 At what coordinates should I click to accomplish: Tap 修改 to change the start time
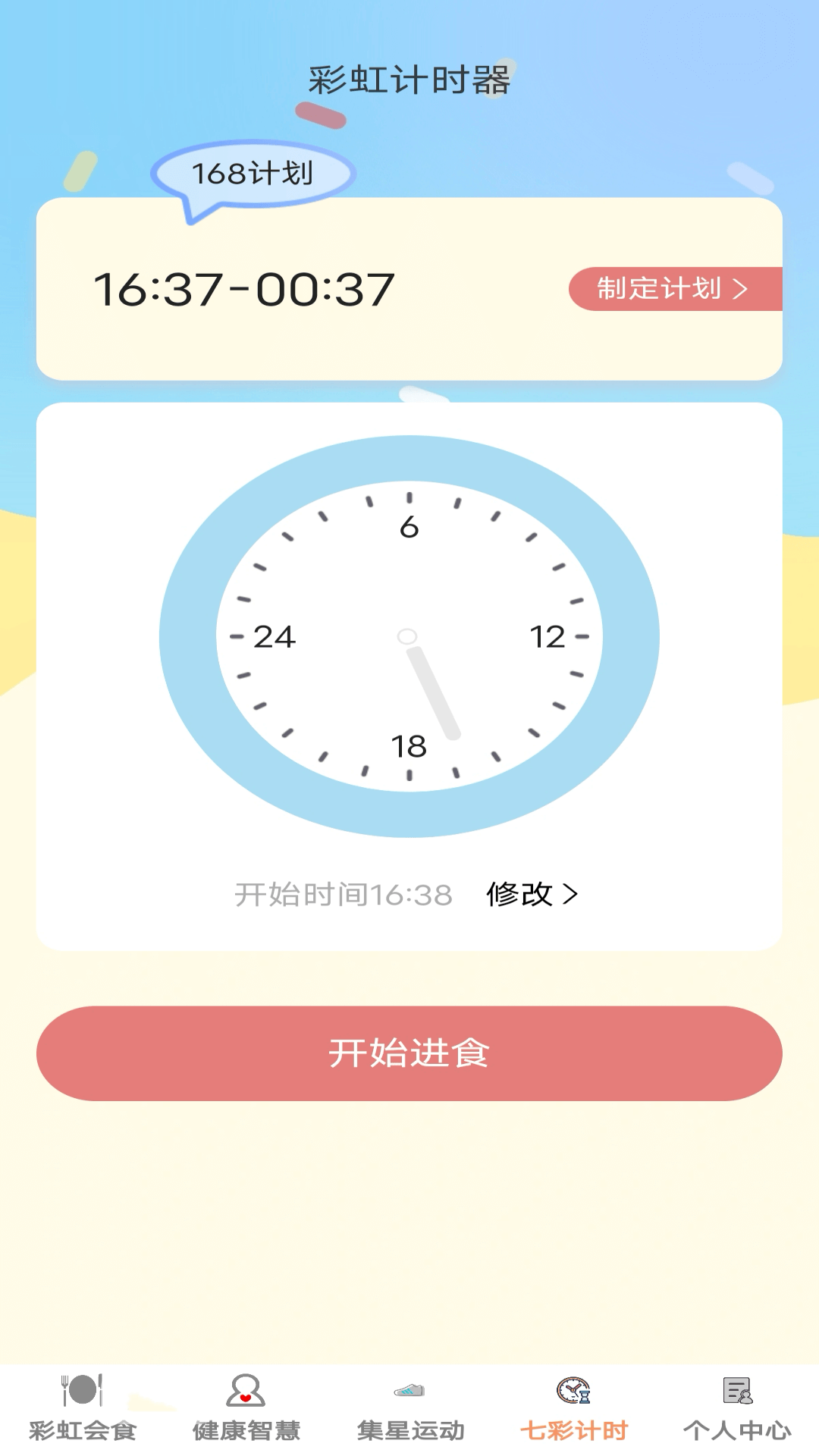pyautogui.click(x=532, y=894)
